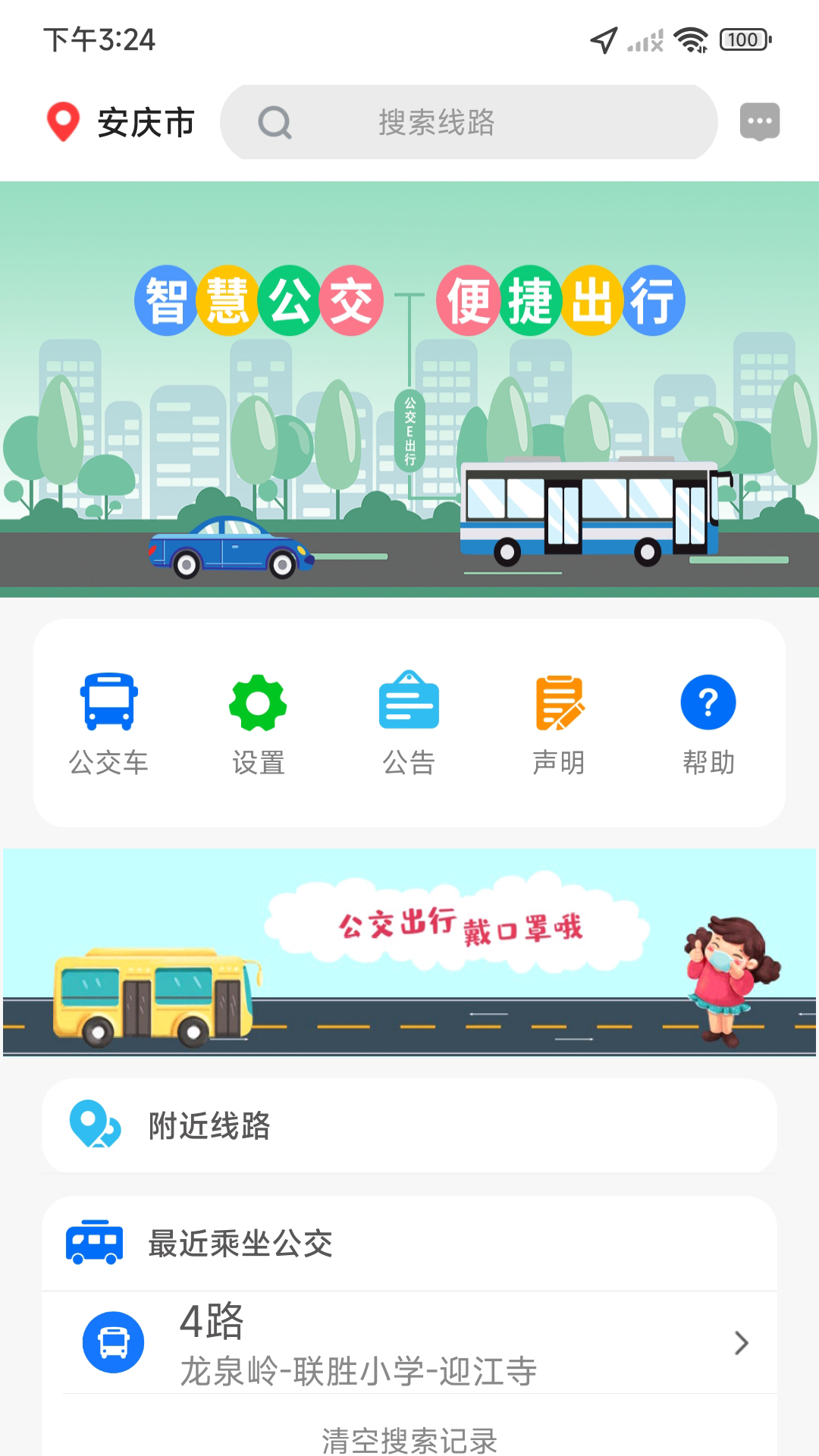View 公告 announcements
Viewport: 819px width, 1456px height.
(409, 723)
